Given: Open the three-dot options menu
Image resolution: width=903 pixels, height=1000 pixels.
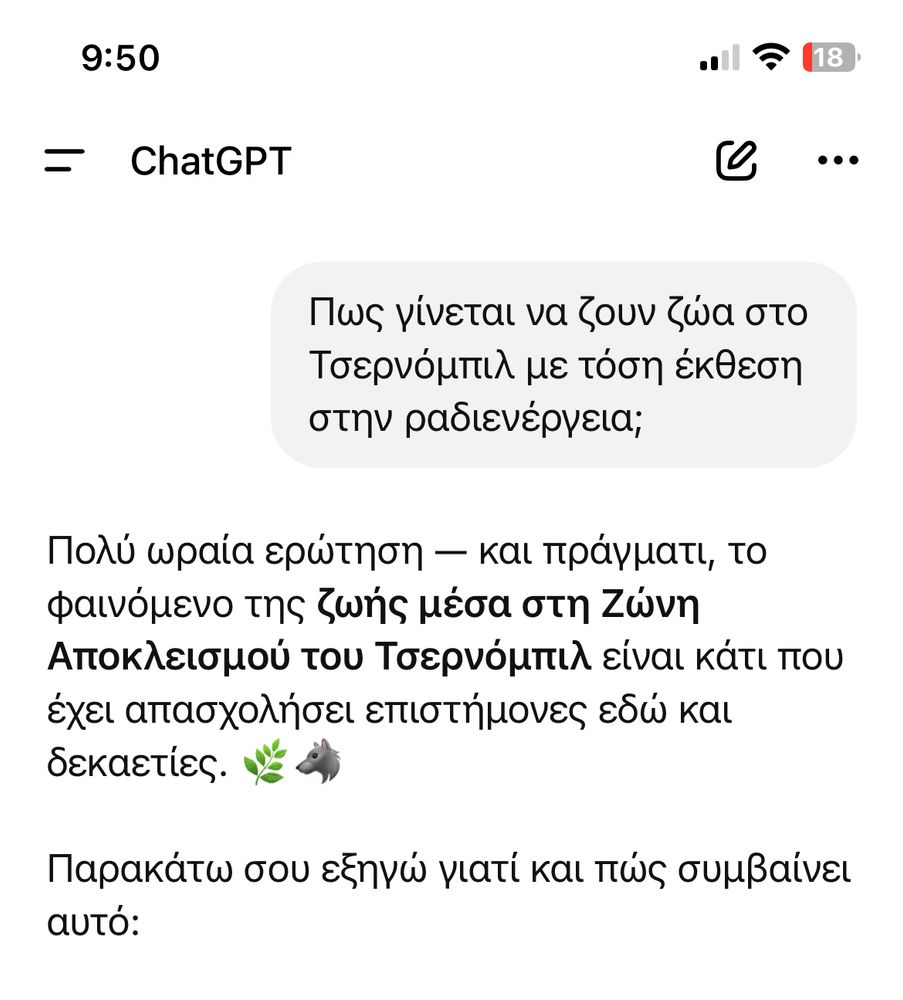Looking at the screenshot, I should pos(837,160).
